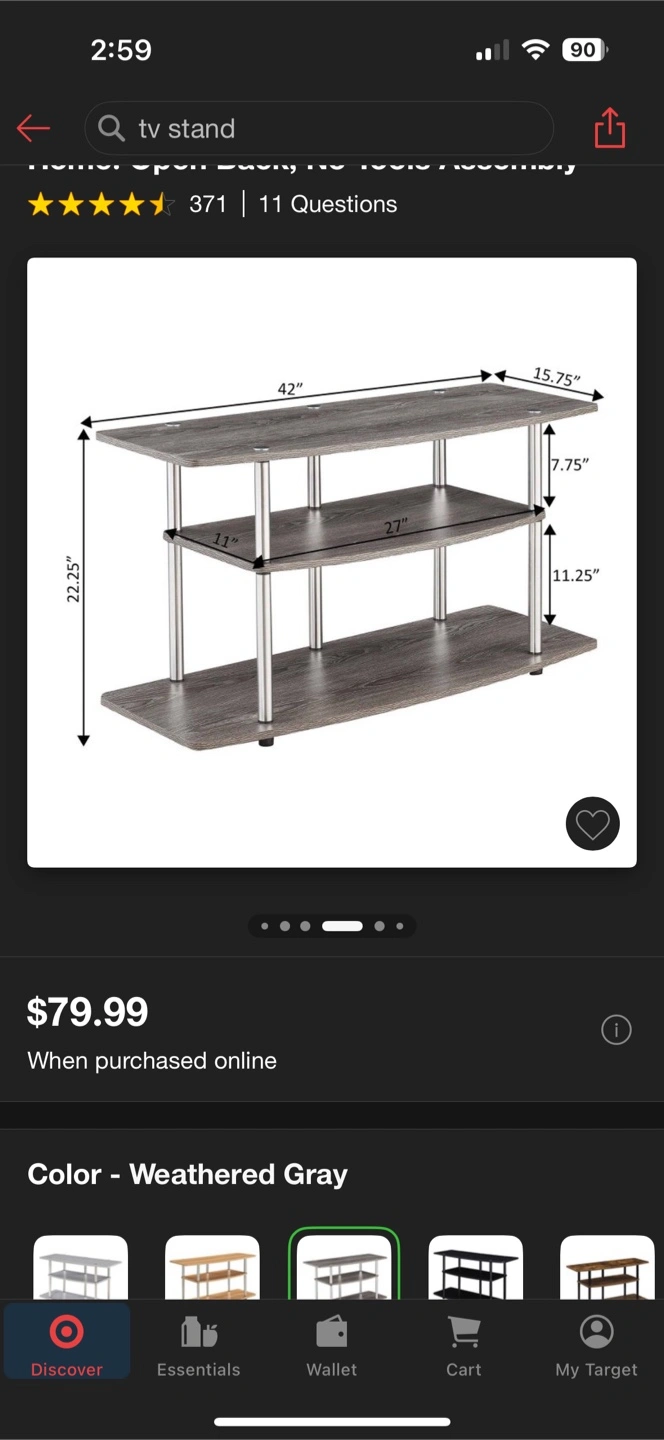Image resolution: width=664 pixels, height=1440 pixels.
Task: Go to the Wallet tab
Action: pyautogui.click(x=332, y=1346)
